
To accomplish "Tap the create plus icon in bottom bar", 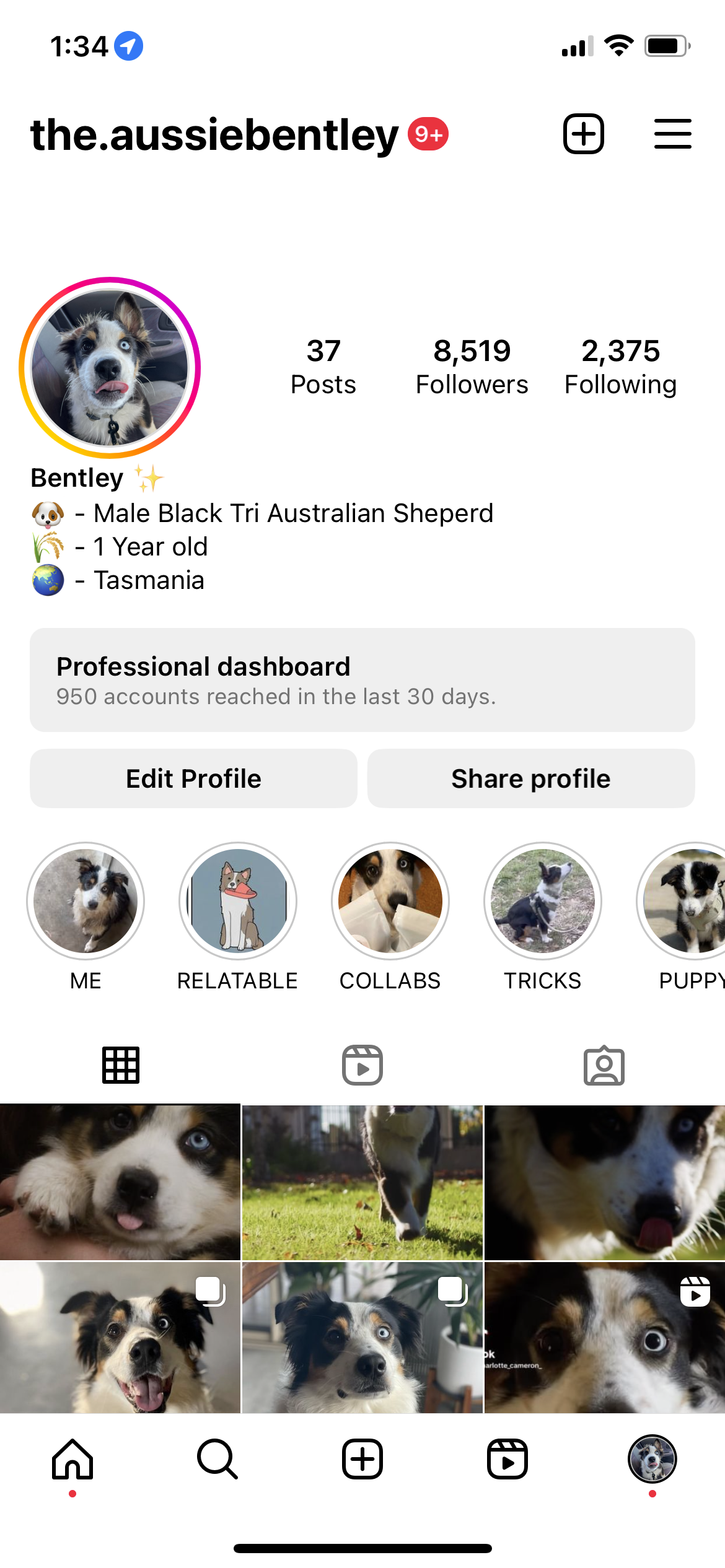I will tap(362, 1459).
